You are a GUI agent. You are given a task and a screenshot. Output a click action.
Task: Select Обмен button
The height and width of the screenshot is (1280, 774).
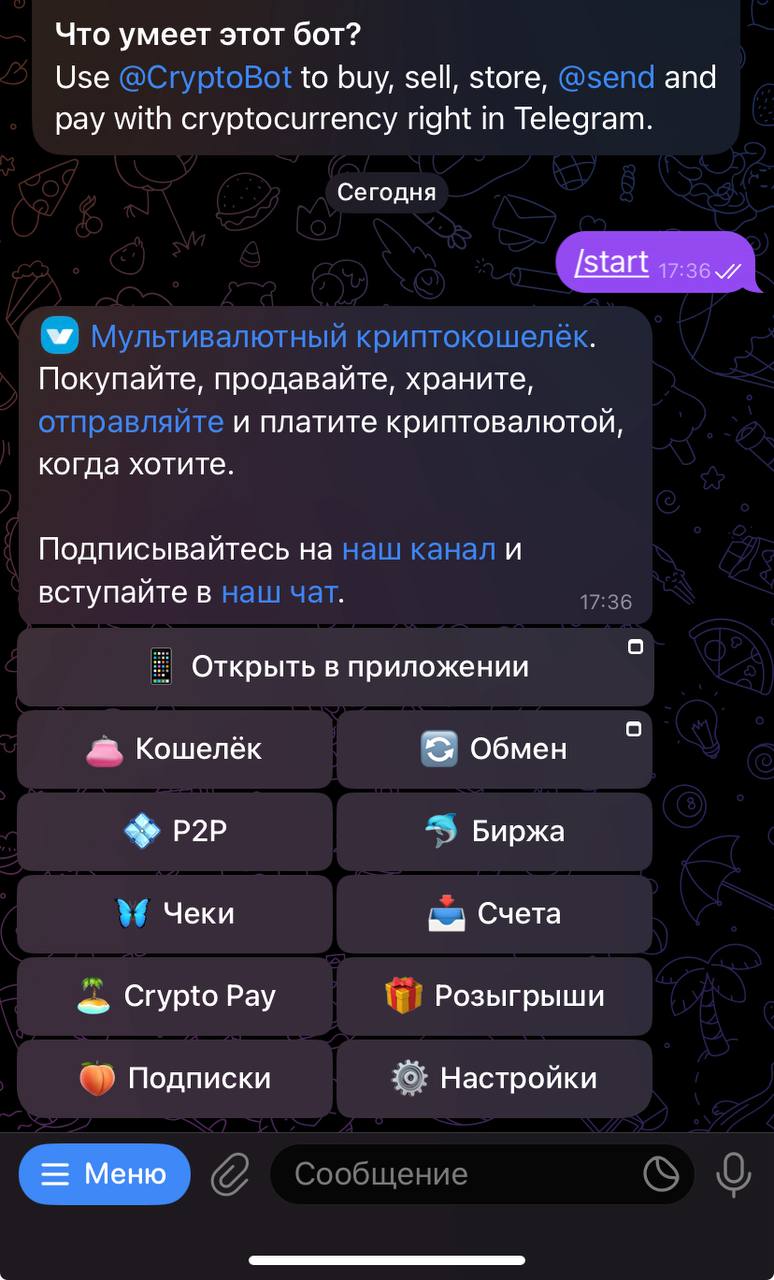tap(494, 749)
